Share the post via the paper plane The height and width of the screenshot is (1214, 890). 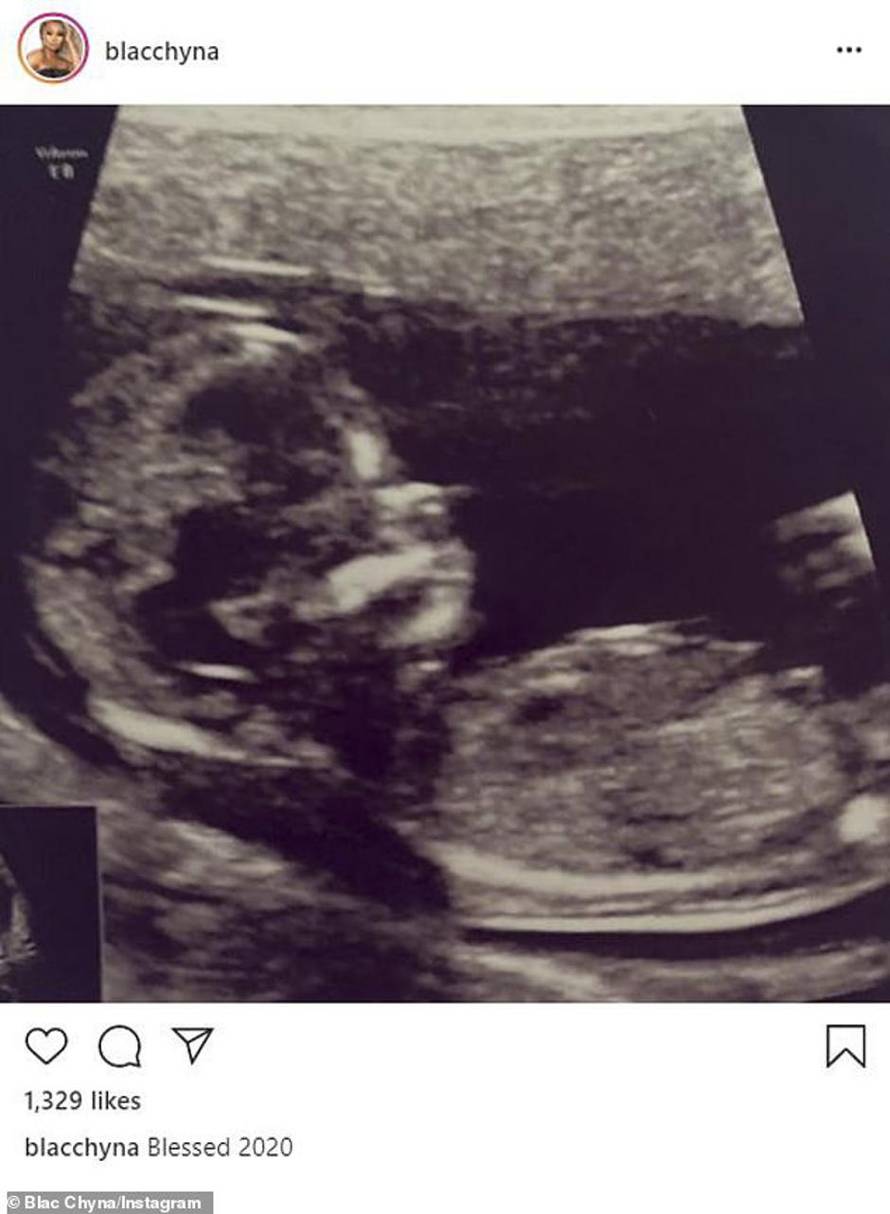coord(192,1045)
